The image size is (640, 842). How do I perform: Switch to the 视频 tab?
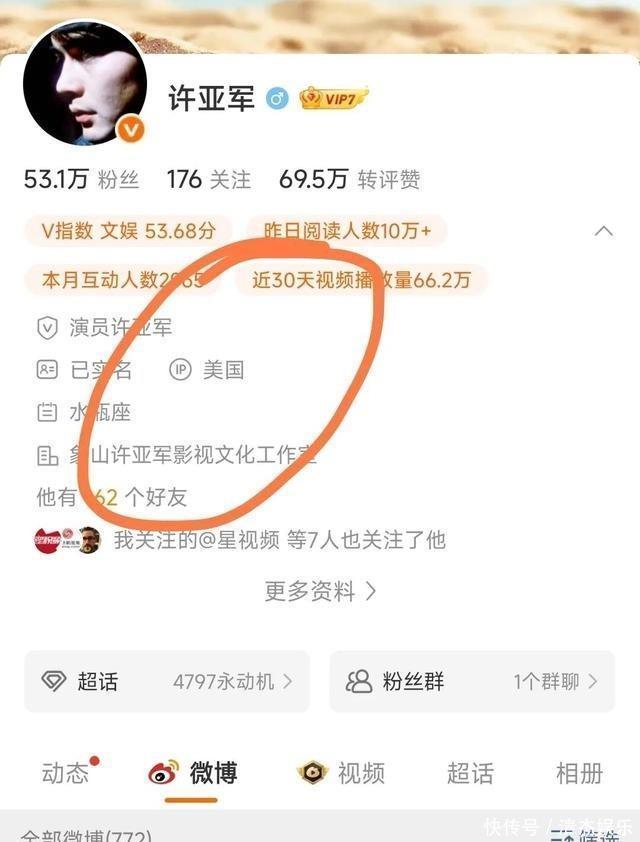click(x=340, y=773)
